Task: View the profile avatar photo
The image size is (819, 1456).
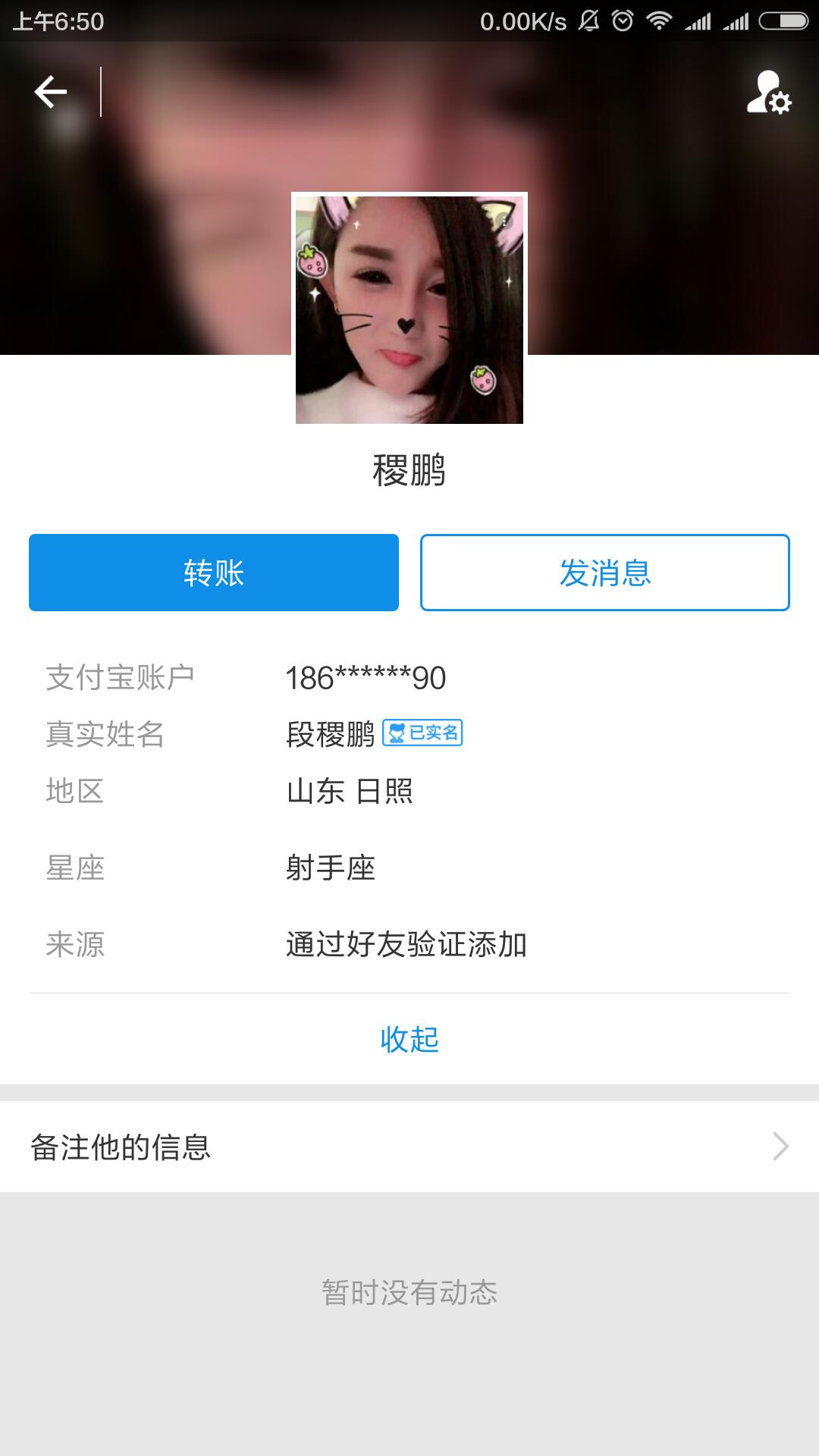Action: [x=409, y=309]
